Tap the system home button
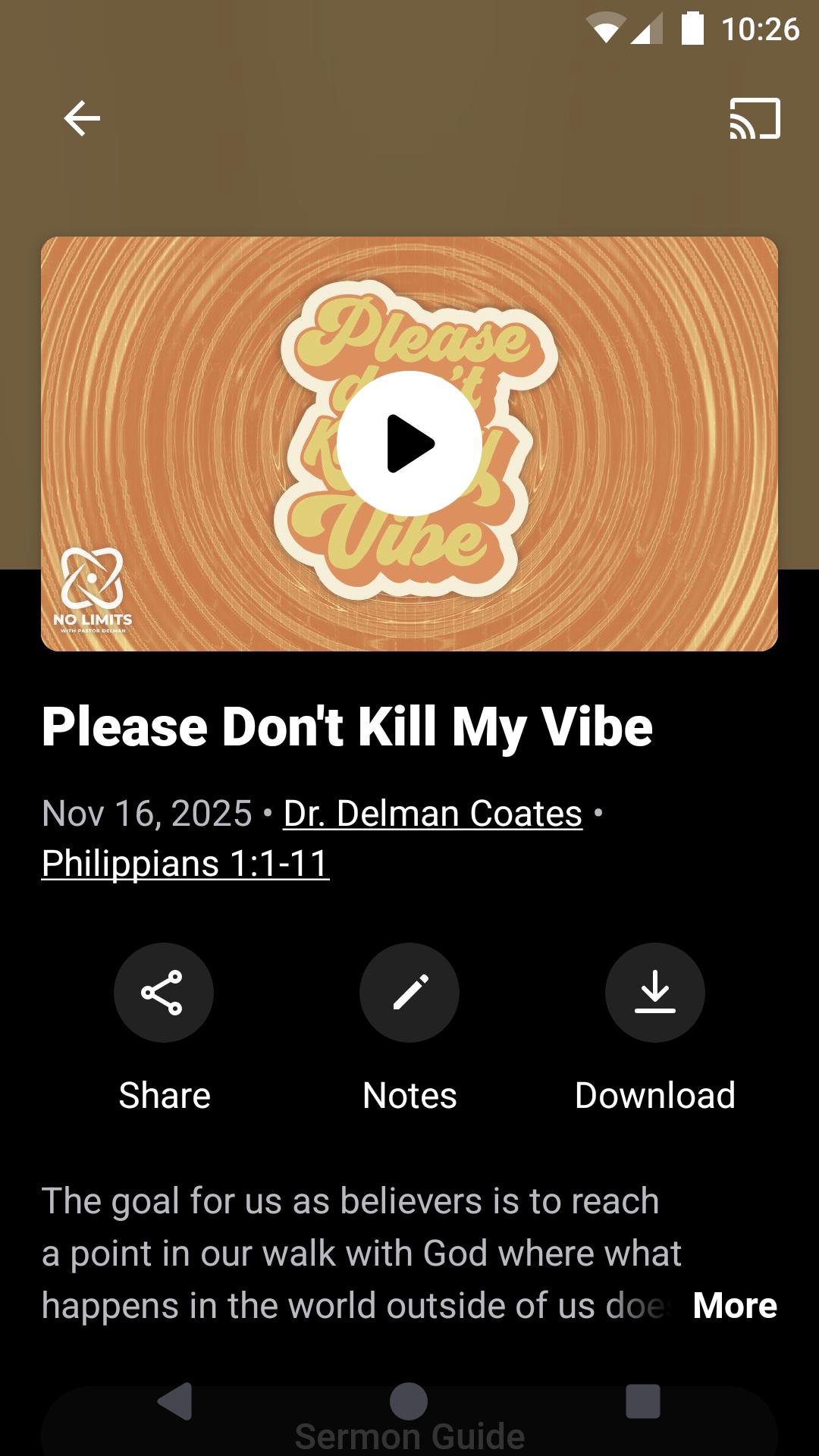 (409, 1401)
